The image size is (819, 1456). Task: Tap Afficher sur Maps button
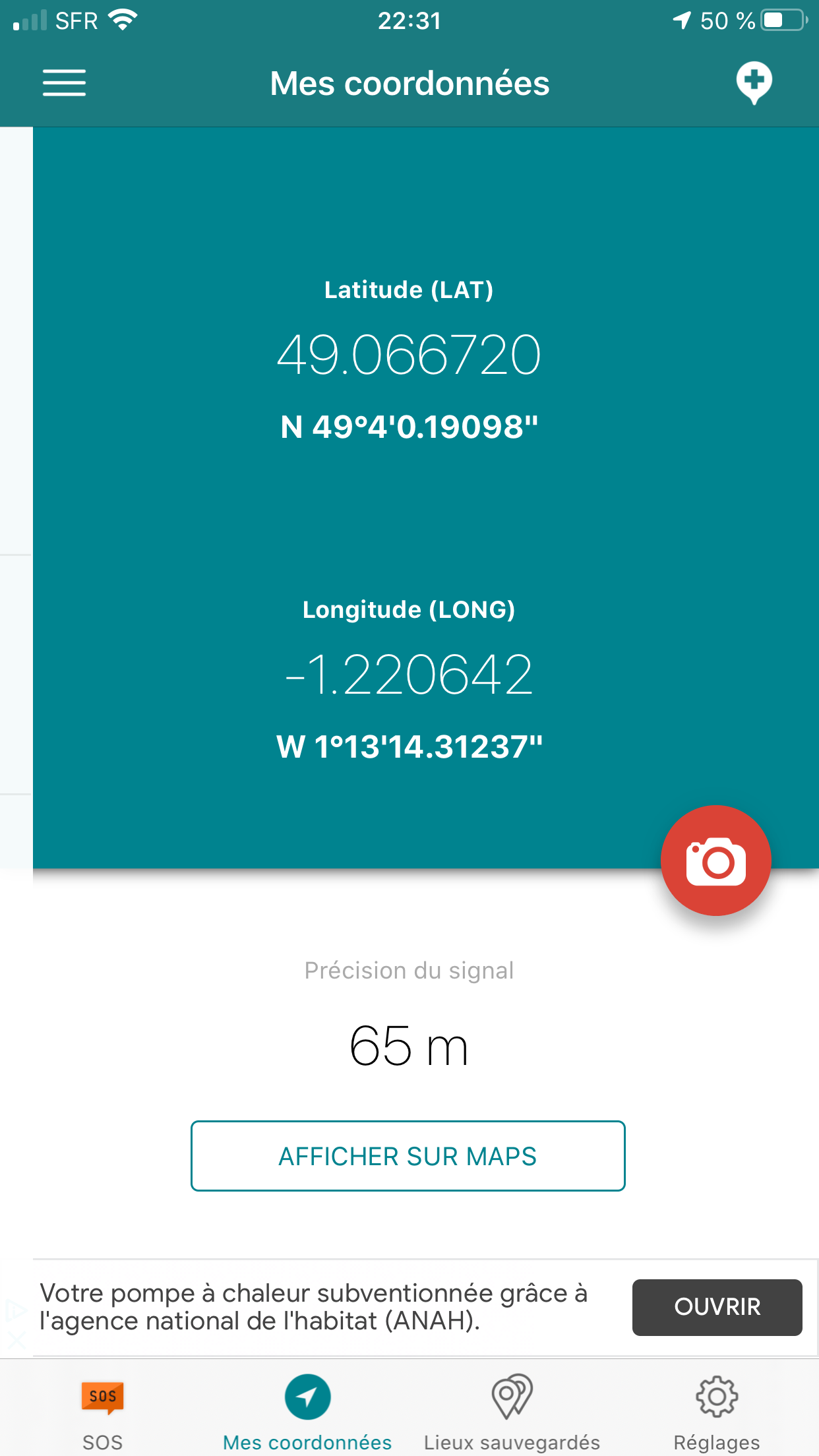(408, 1156)
